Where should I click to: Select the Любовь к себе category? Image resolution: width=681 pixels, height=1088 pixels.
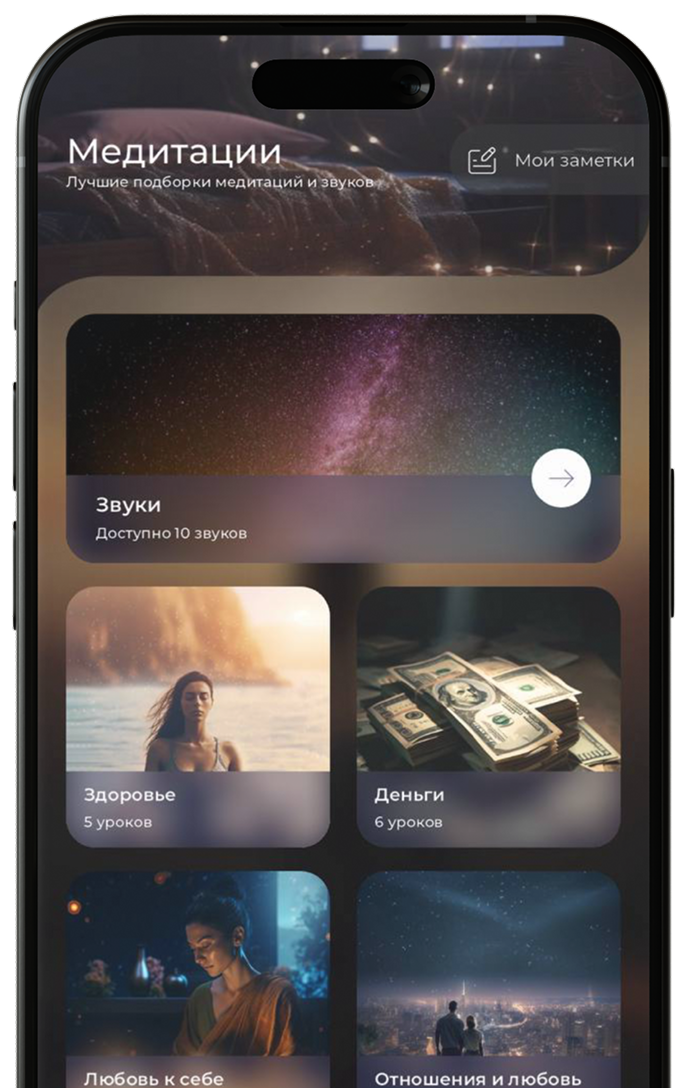[x=198, y=980]
